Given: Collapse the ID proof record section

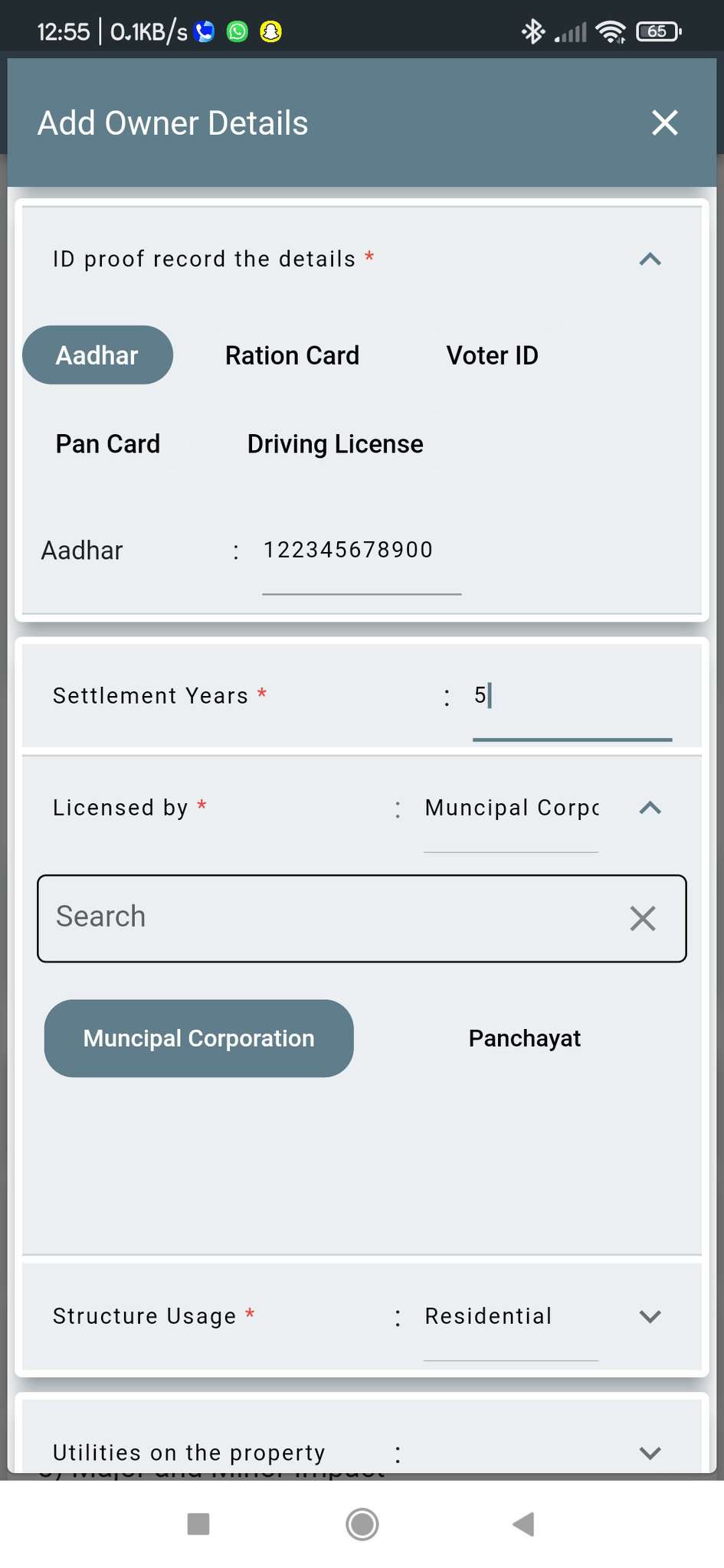Looking at the screenshot, I should [x=650, y=260].
